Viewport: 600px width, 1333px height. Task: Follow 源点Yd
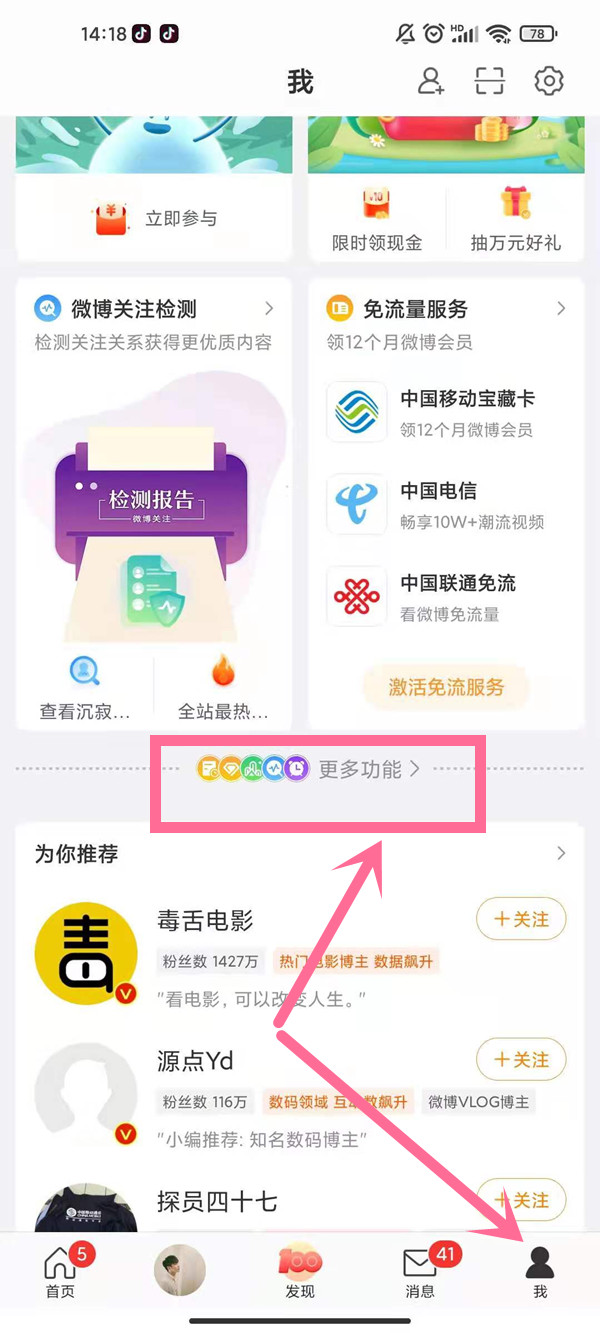[521, 1059]
